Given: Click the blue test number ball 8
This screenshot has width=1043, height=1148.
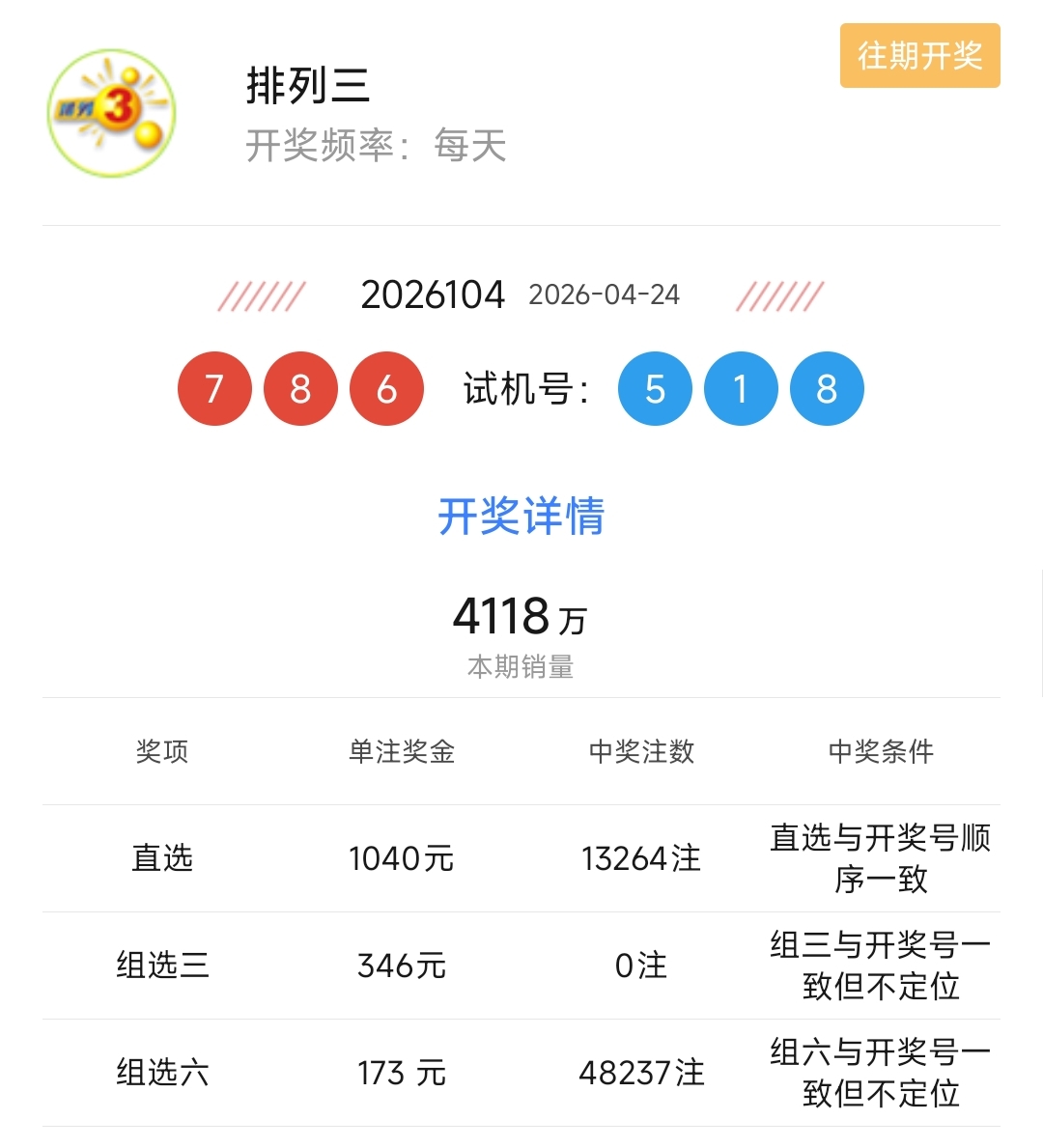Looking at the screenshot, I should pos(826,387).
